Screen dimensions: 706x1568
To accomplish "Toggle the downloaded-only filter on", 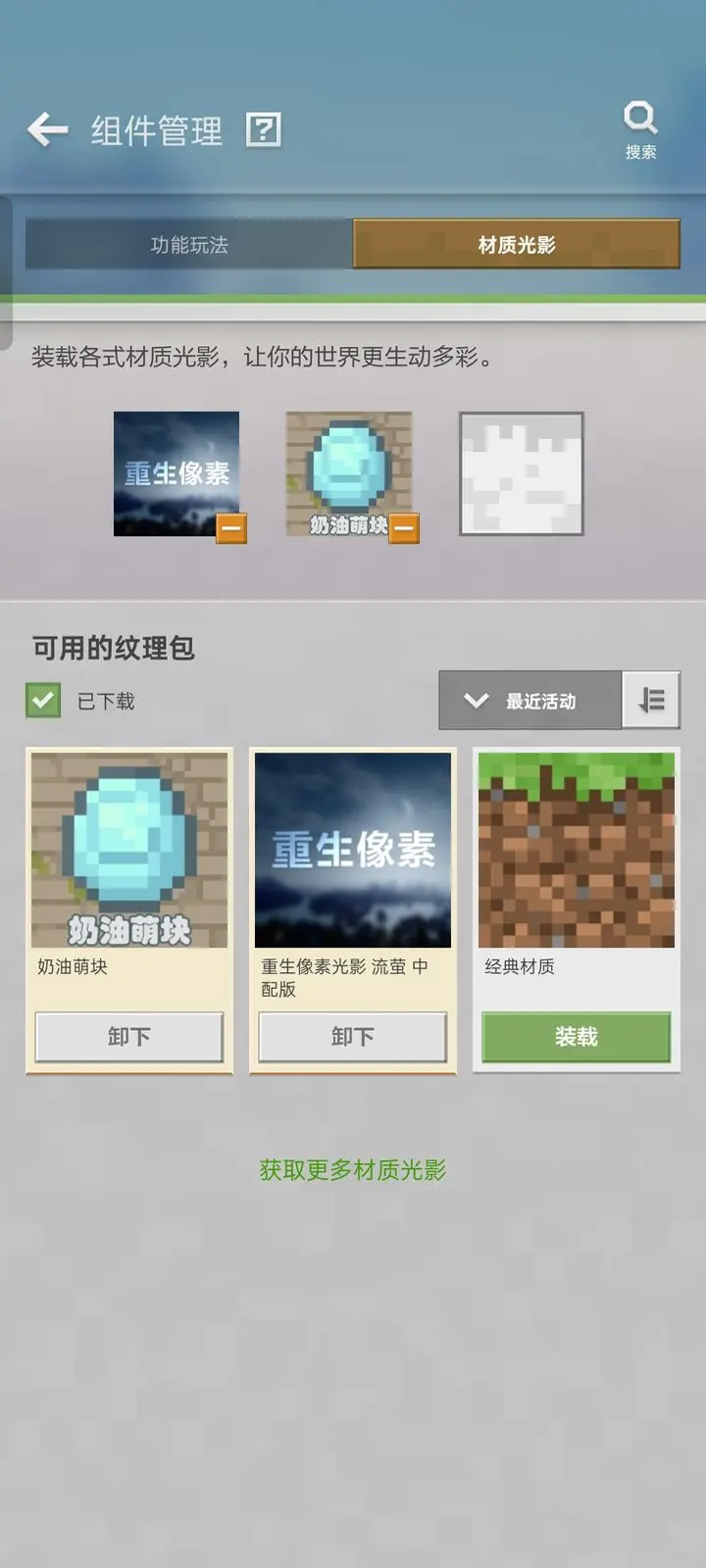I will (x=42, y=701).
